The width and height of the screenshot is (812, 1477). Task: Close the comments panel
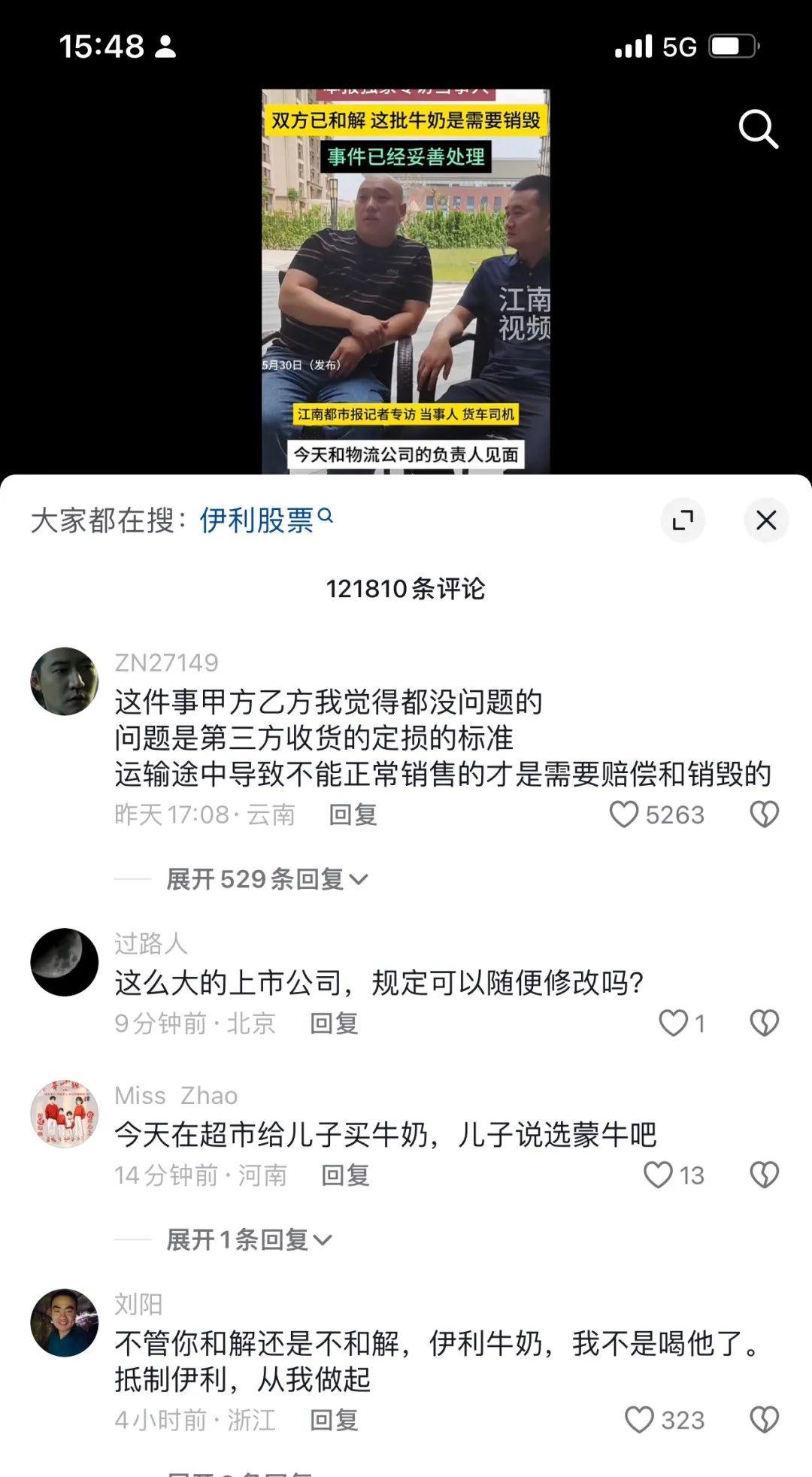tap(765, 520)
